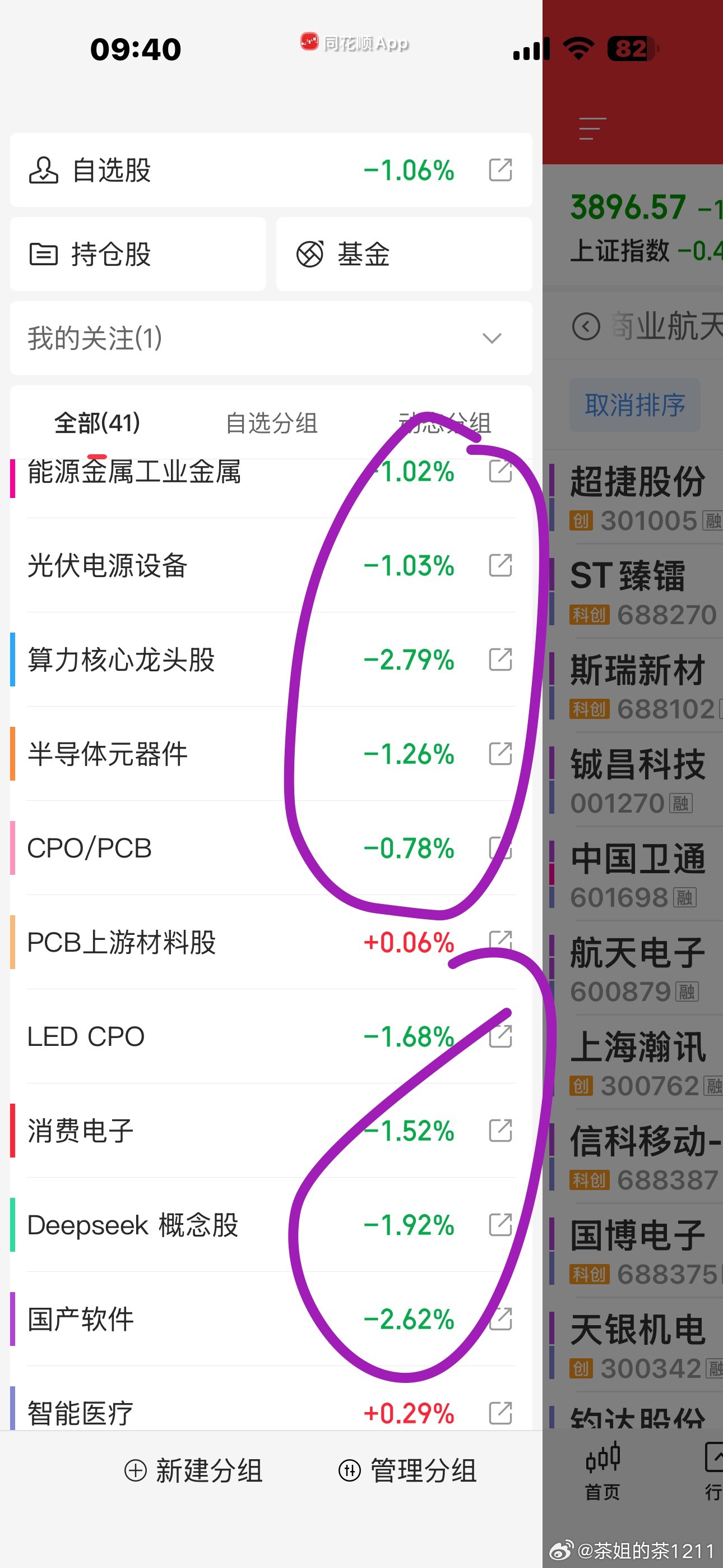Image resolution: width=723 pixels, height=1568 pixels.
Task: Open 持仓股 holdings
Action: (138, 254)
